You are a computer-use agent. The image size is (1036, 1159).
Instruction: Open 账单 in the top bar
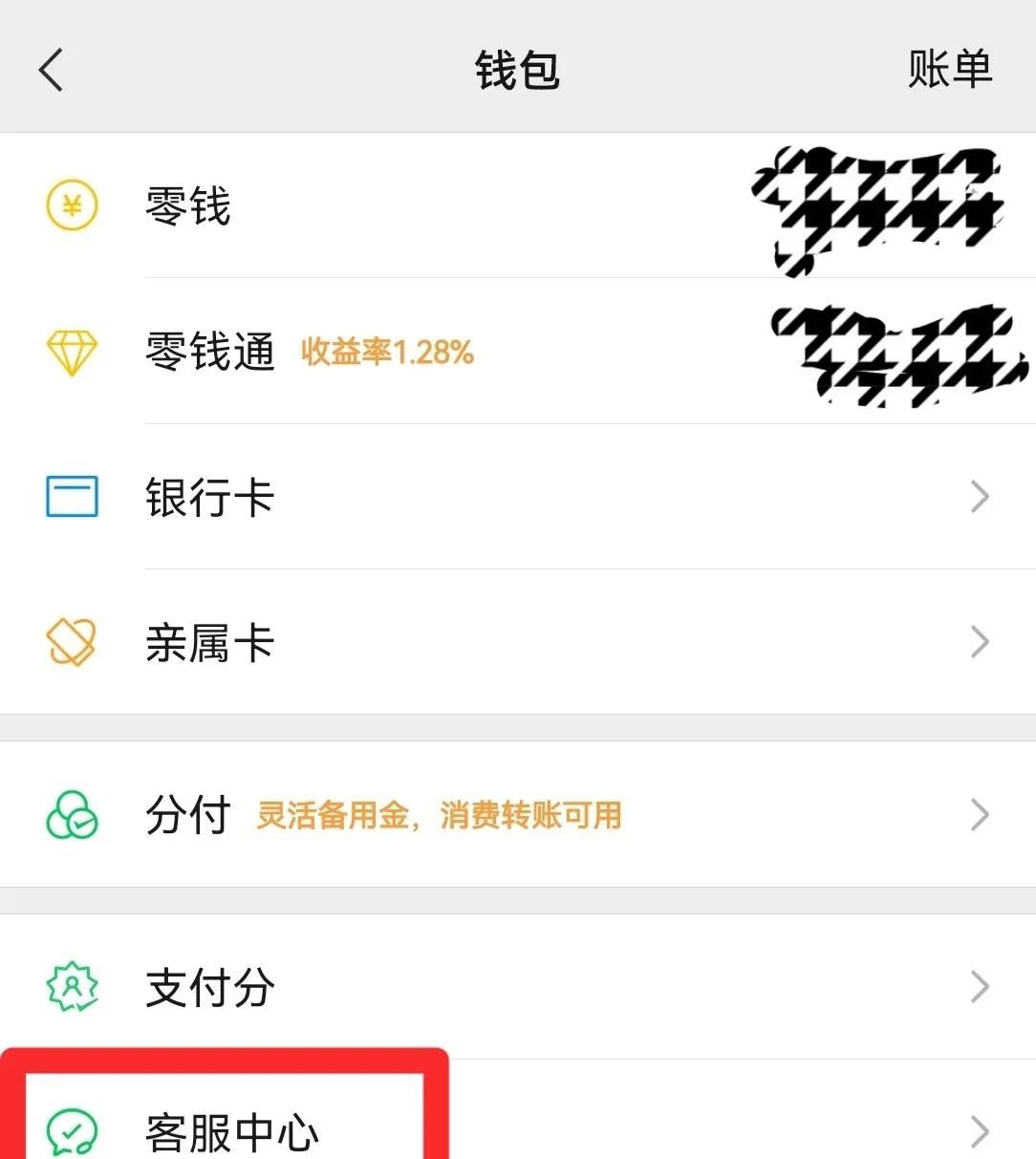click(949, 70)
